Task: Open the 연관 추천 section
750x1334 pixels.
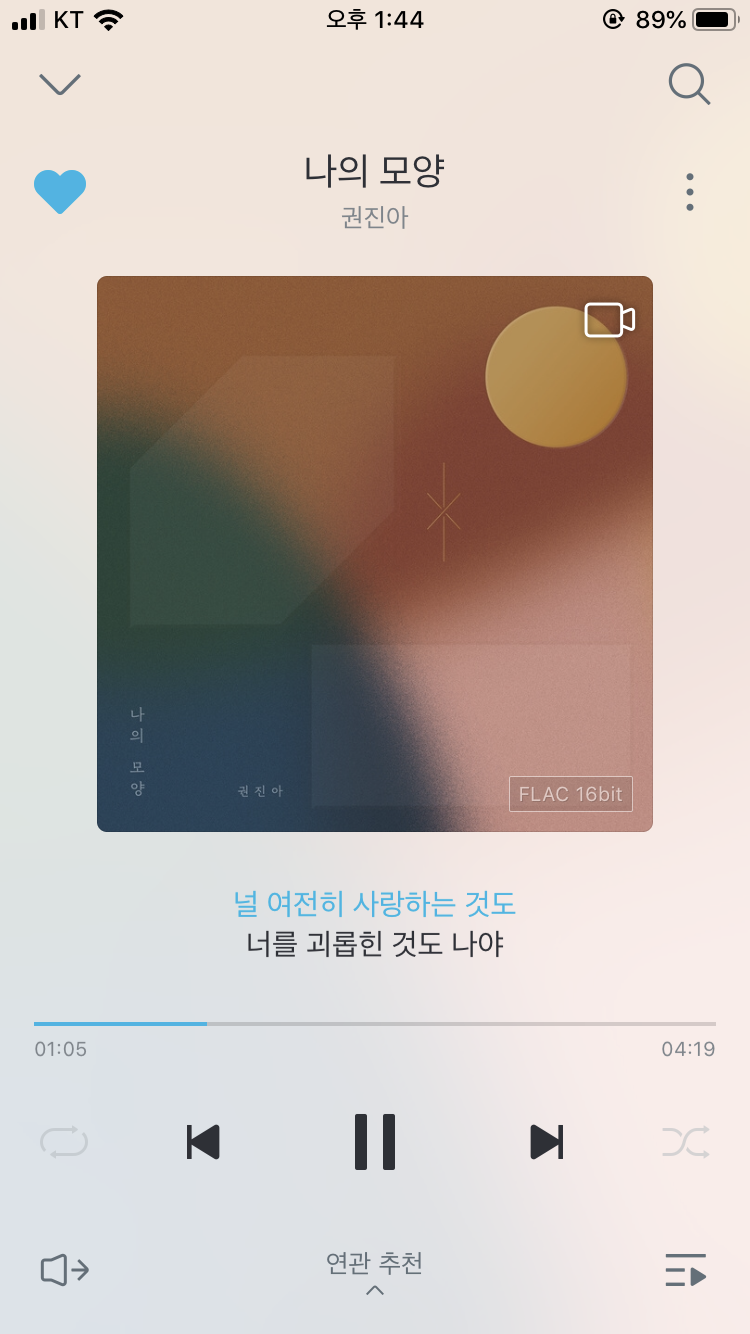Action: [375, 1263]
